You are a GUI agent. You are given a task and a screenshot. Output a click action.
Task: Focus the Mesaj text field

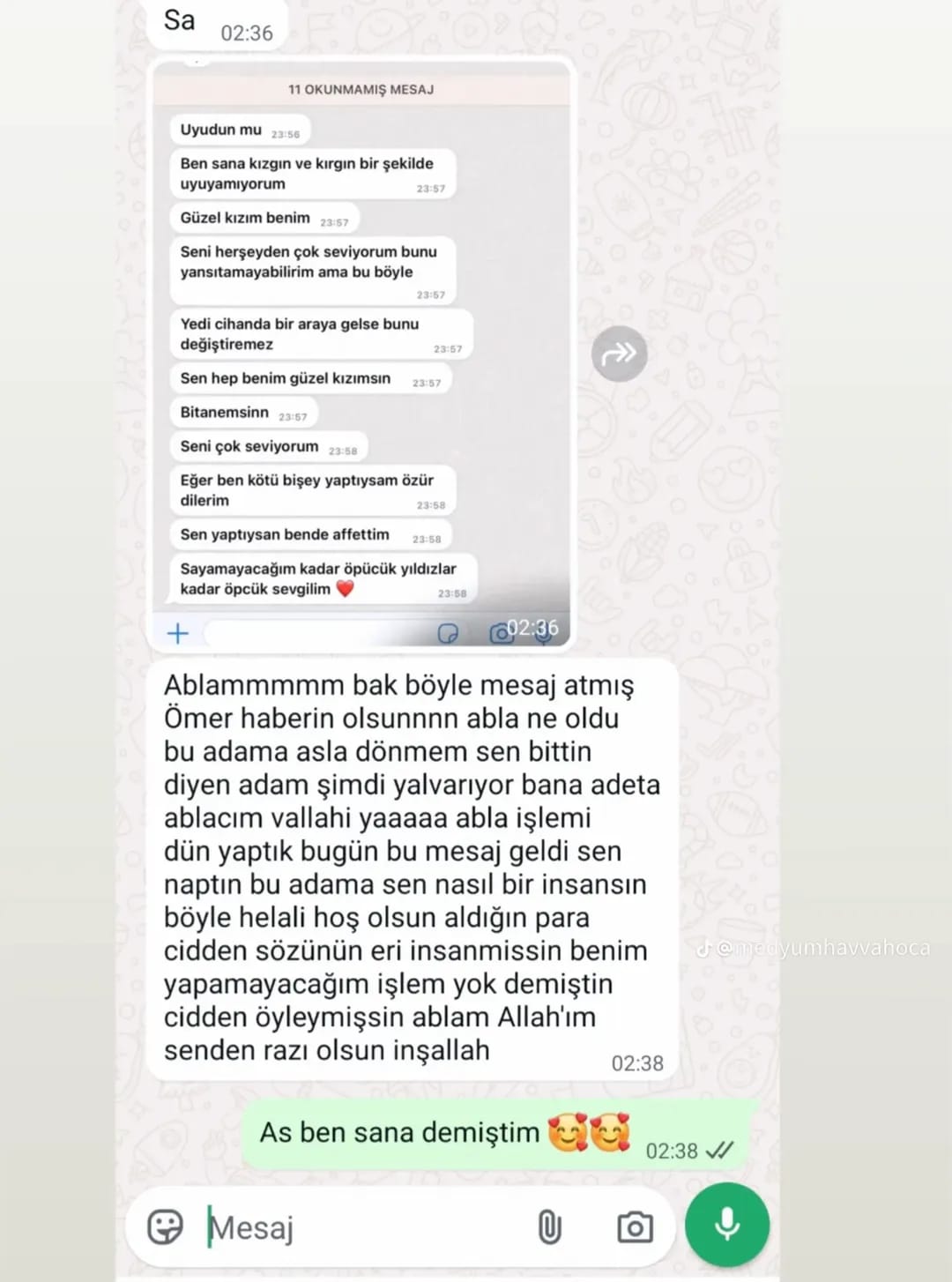[x=361, y=1227]
